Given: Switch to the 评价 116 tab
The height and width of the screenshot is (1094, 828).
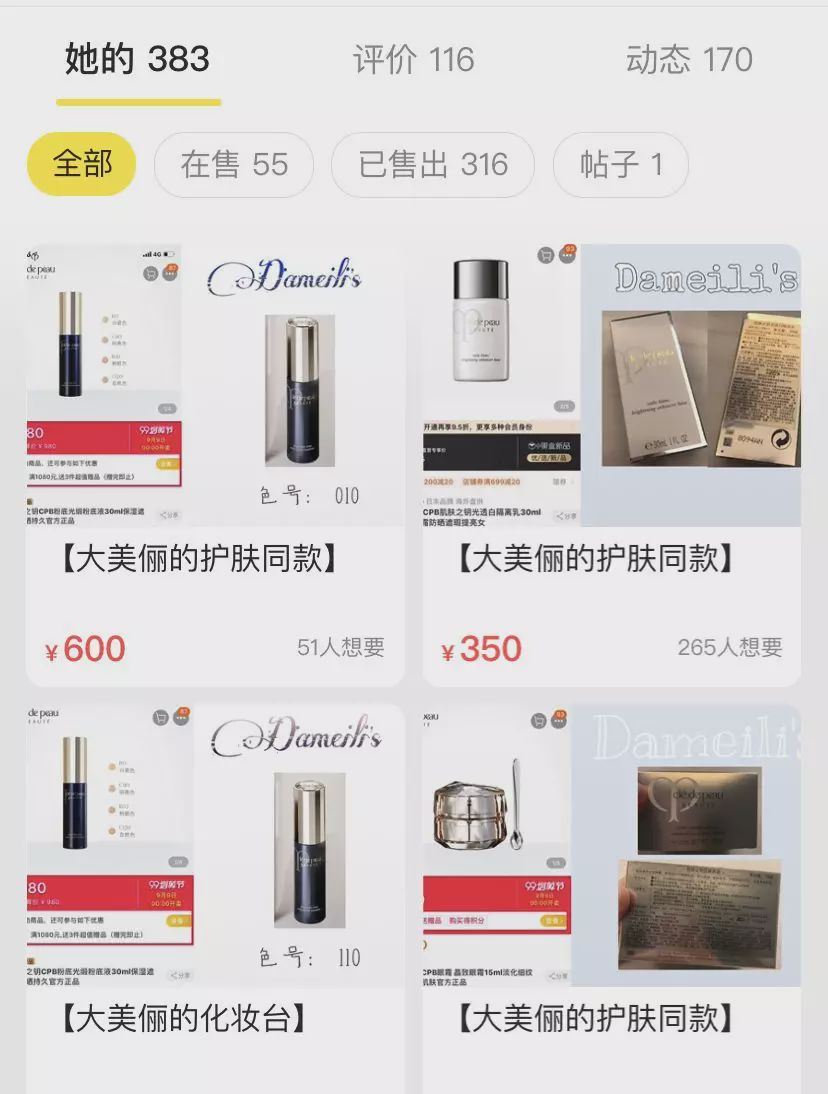Looking at the screenshot, I should coord(413,60).
